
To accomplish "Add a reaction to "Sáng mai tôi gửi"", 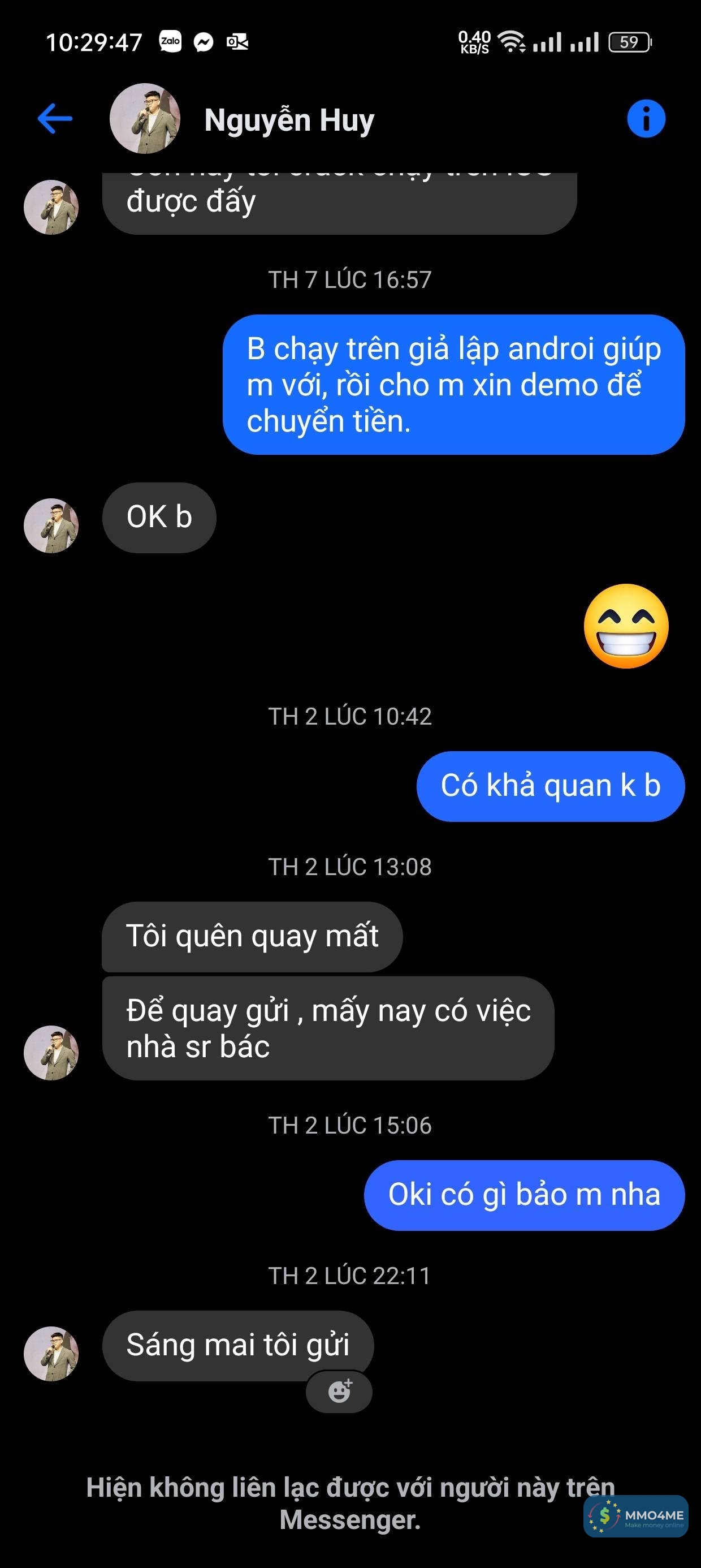I will pyautogui.click(x=339, y=1392).
